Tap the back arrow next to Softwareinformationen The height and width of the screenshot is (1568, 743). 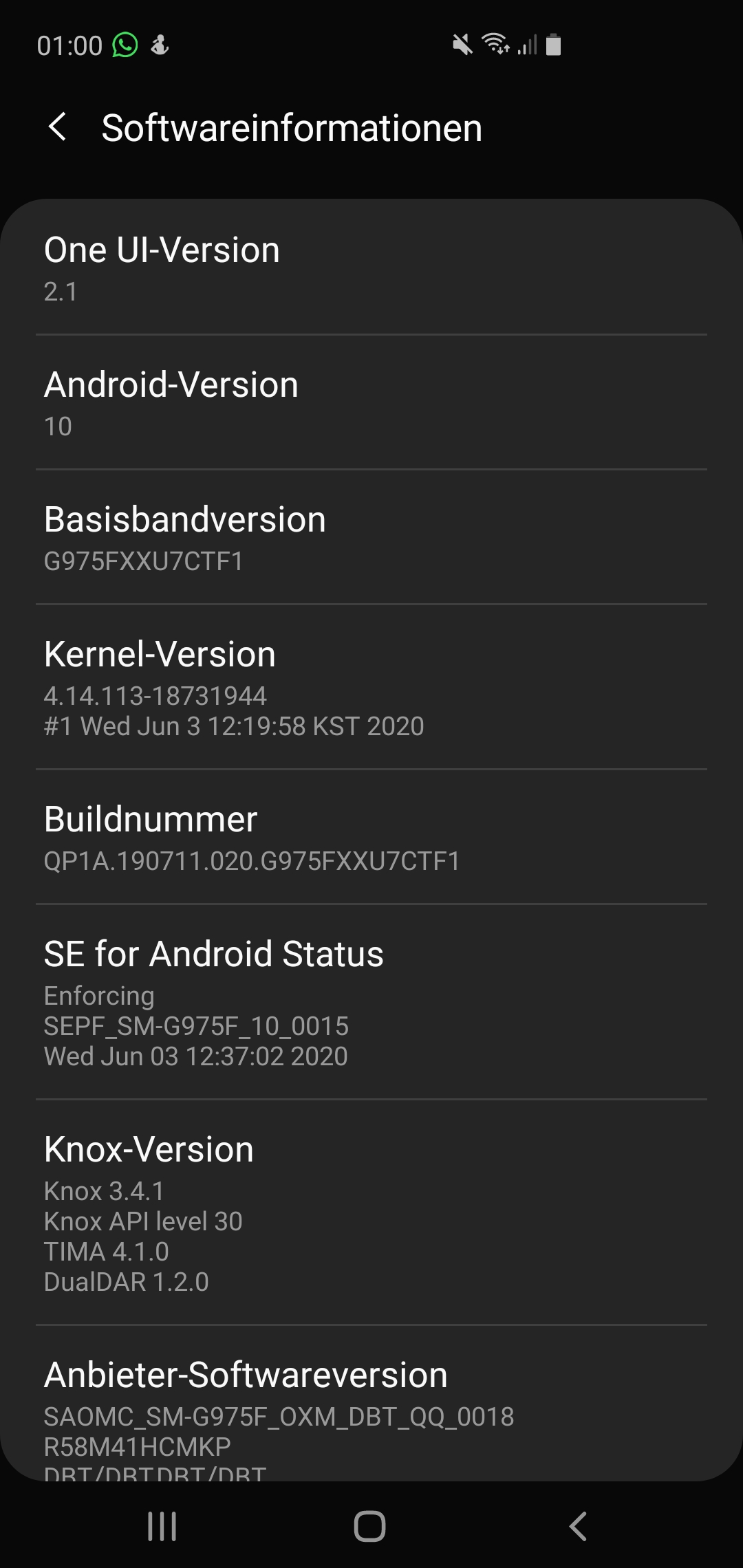point(58,128)
